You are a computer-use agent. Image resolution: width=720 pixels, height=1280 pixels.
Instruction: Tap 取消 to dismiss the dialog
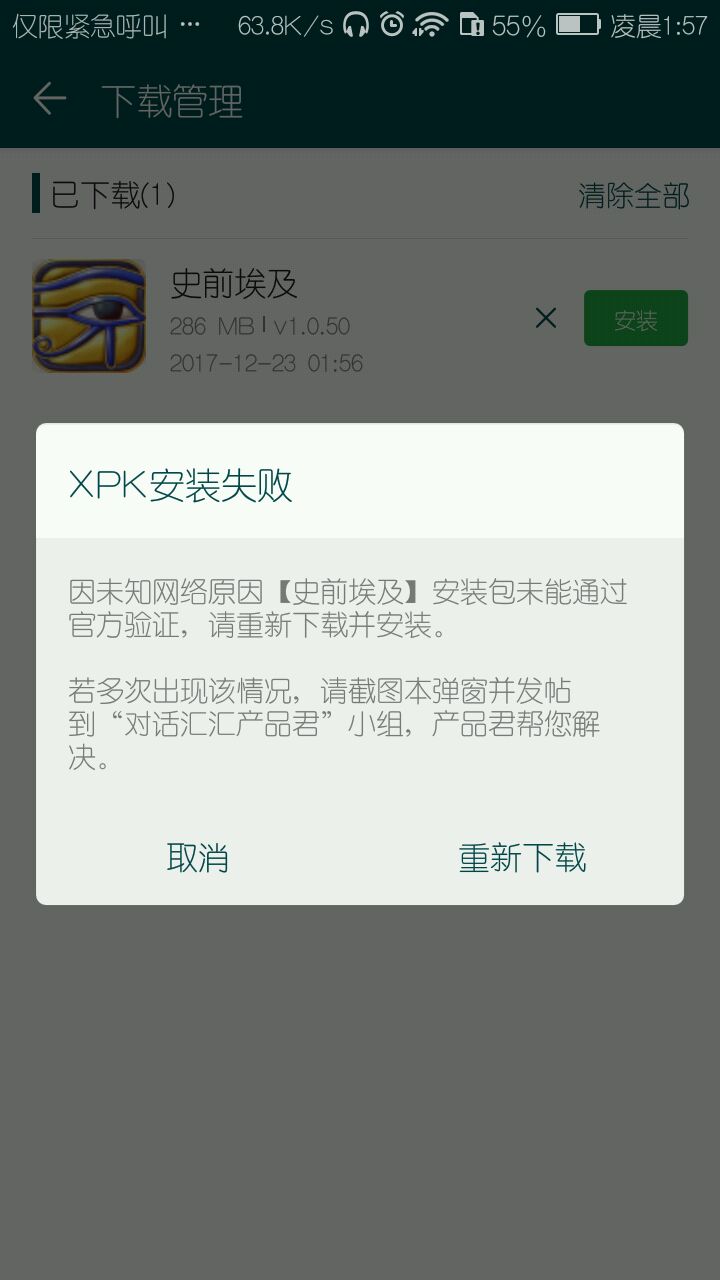pos(198,858)
